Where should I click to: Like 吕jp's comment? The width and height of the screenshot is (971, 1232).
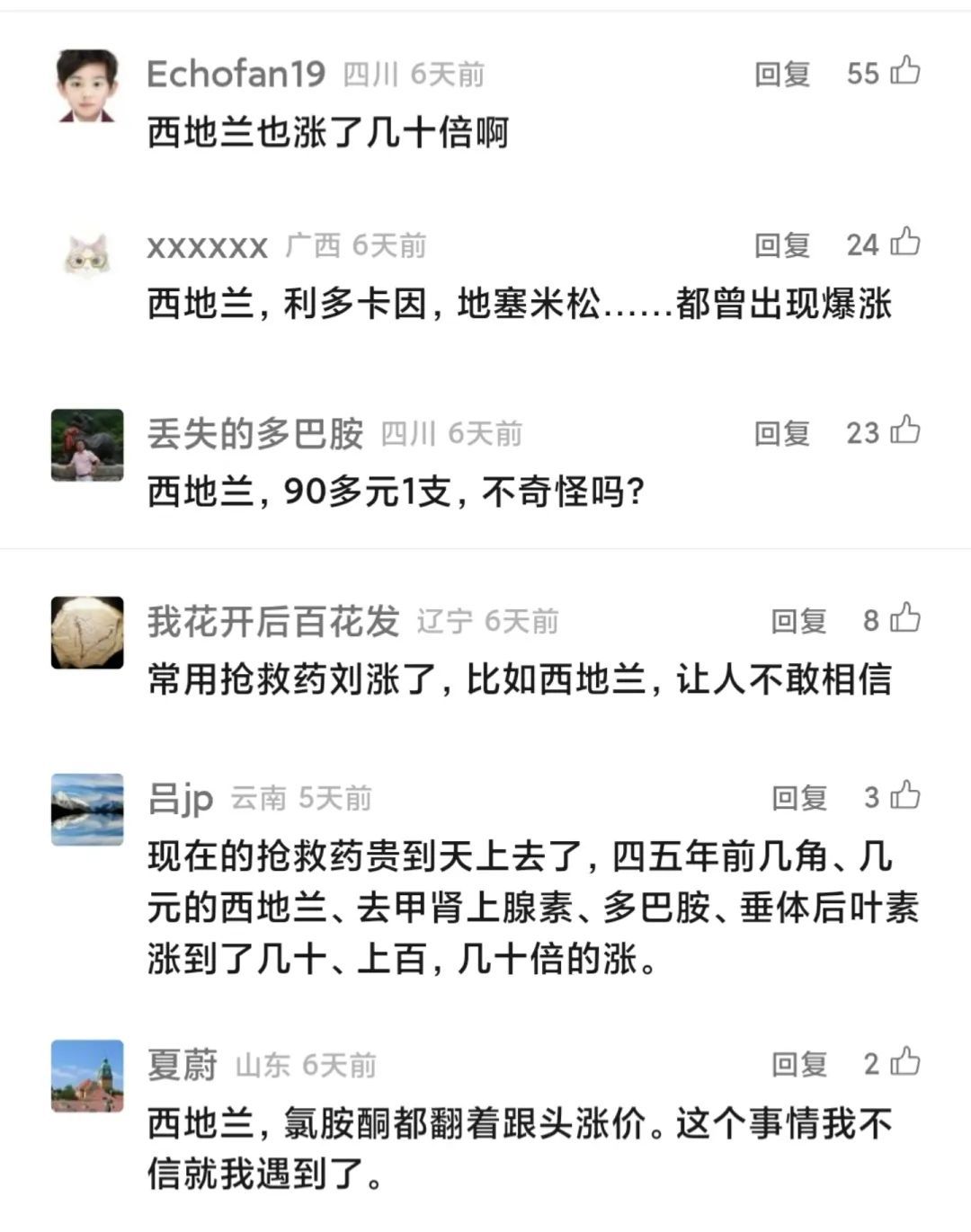coord(904,795)
